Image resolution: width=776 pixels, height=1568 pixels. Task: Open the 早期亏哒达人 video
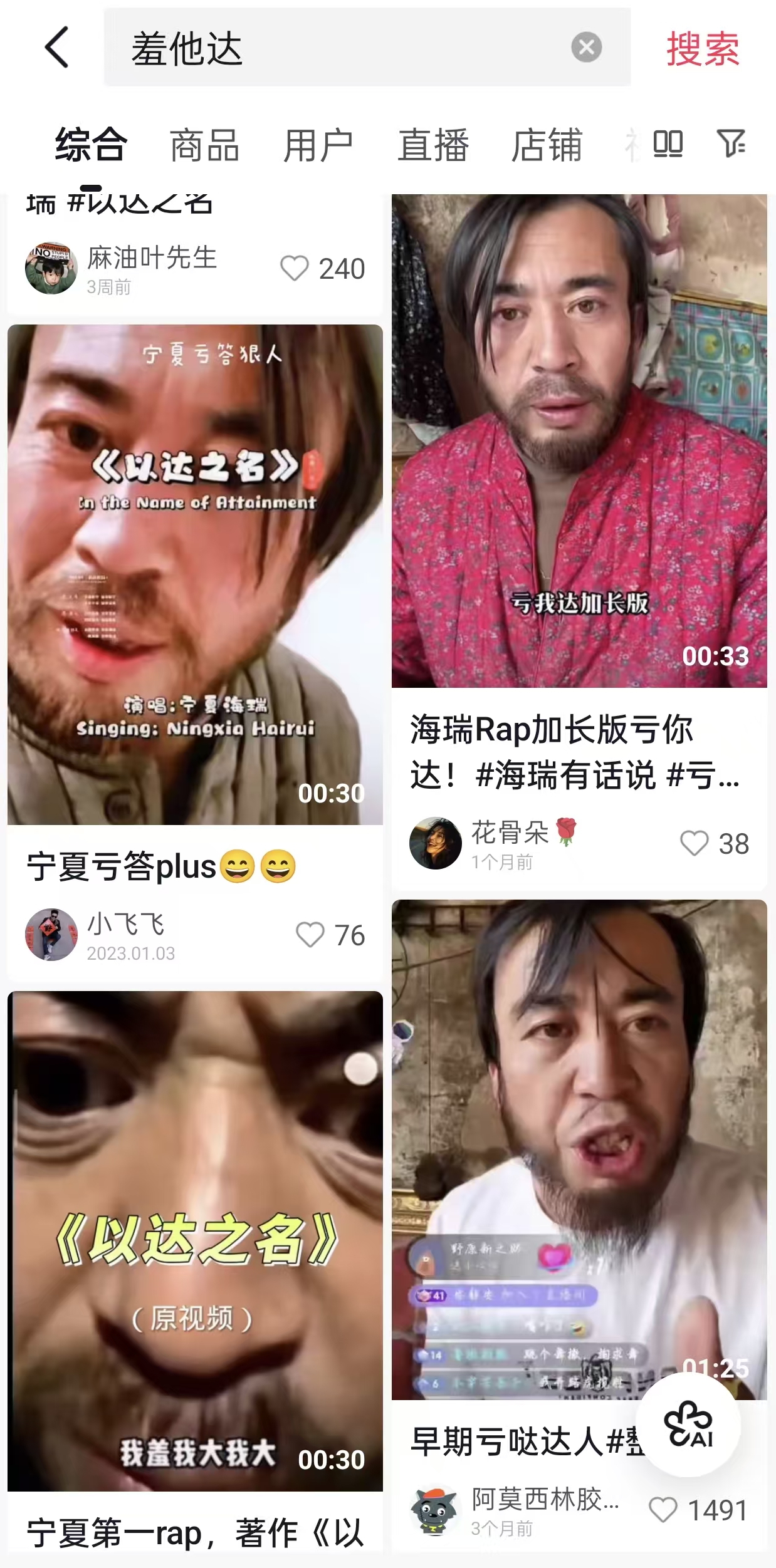(x=579, y=1149)
